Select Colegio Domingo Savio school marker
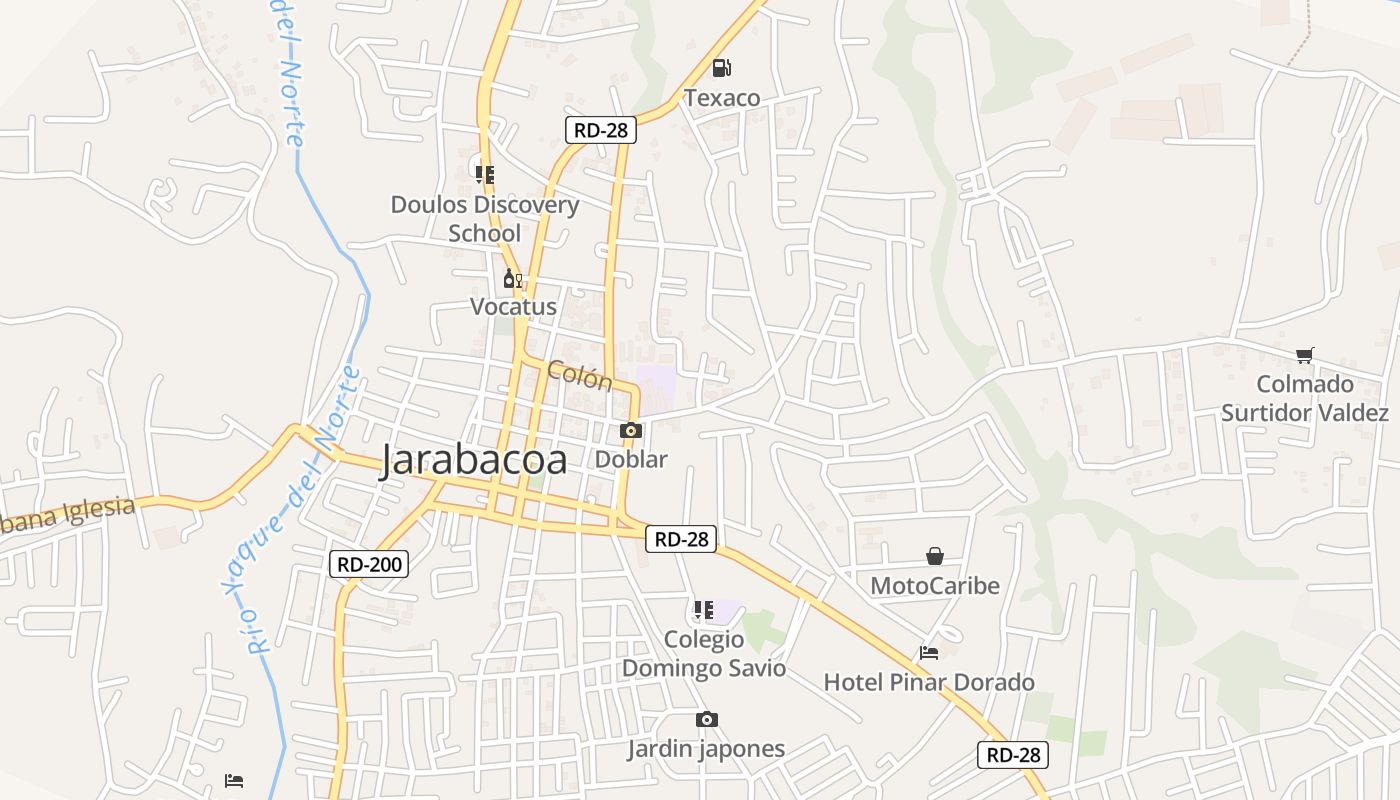 [704, 609]
